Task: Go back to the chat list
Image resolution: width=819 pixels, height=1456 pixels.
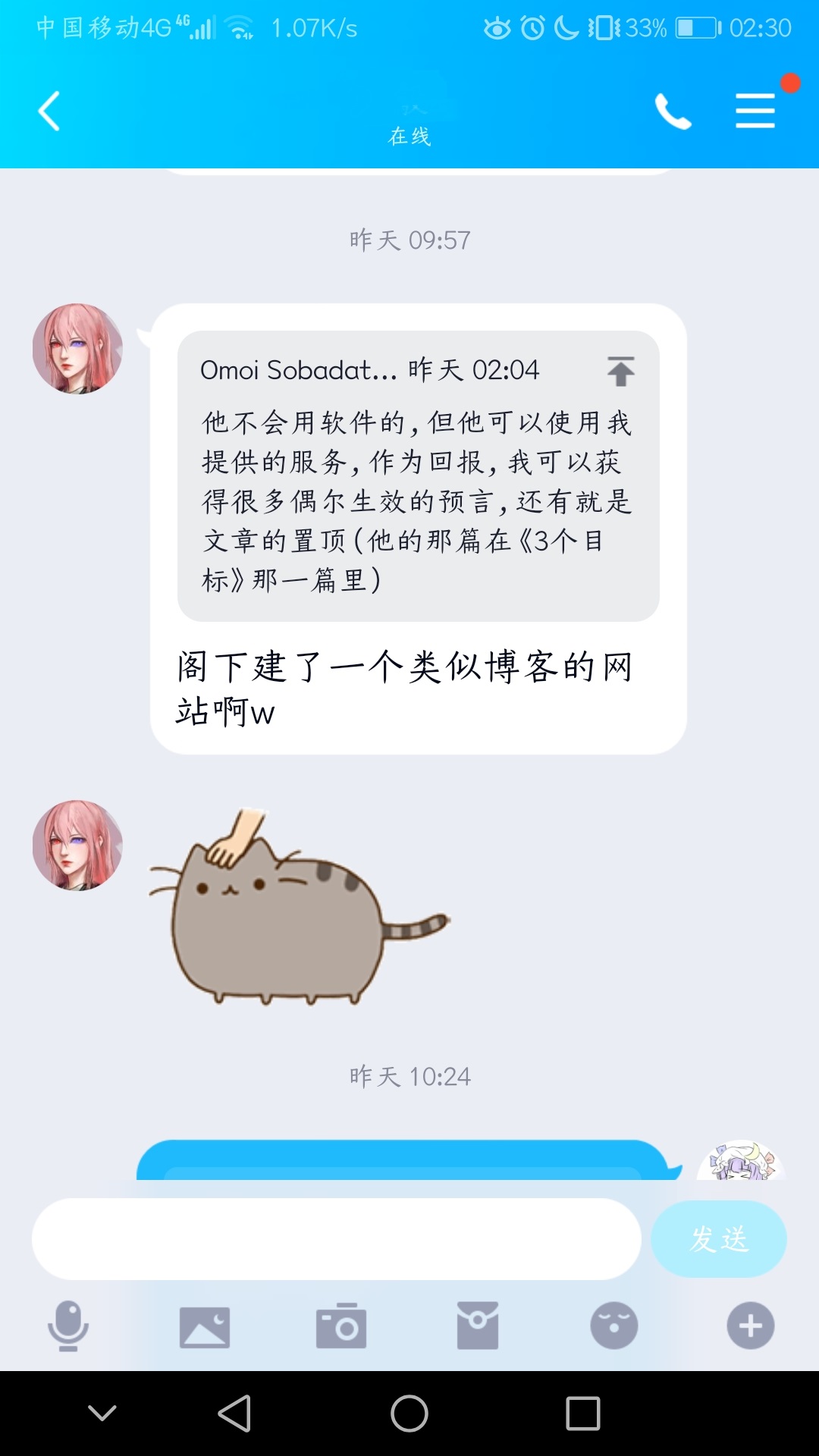Action: (x=49, y=111)
